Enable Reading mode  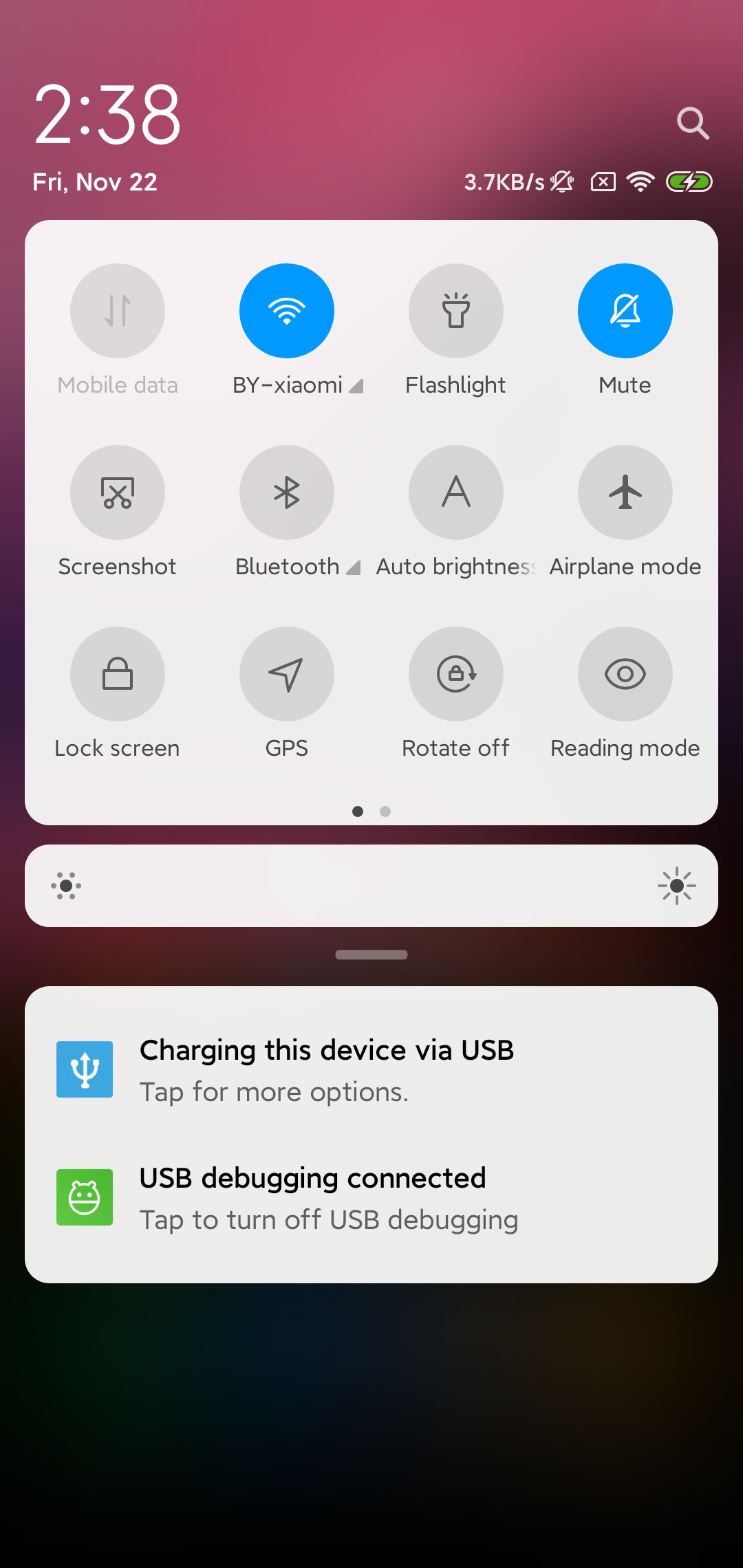pos(625,674)
